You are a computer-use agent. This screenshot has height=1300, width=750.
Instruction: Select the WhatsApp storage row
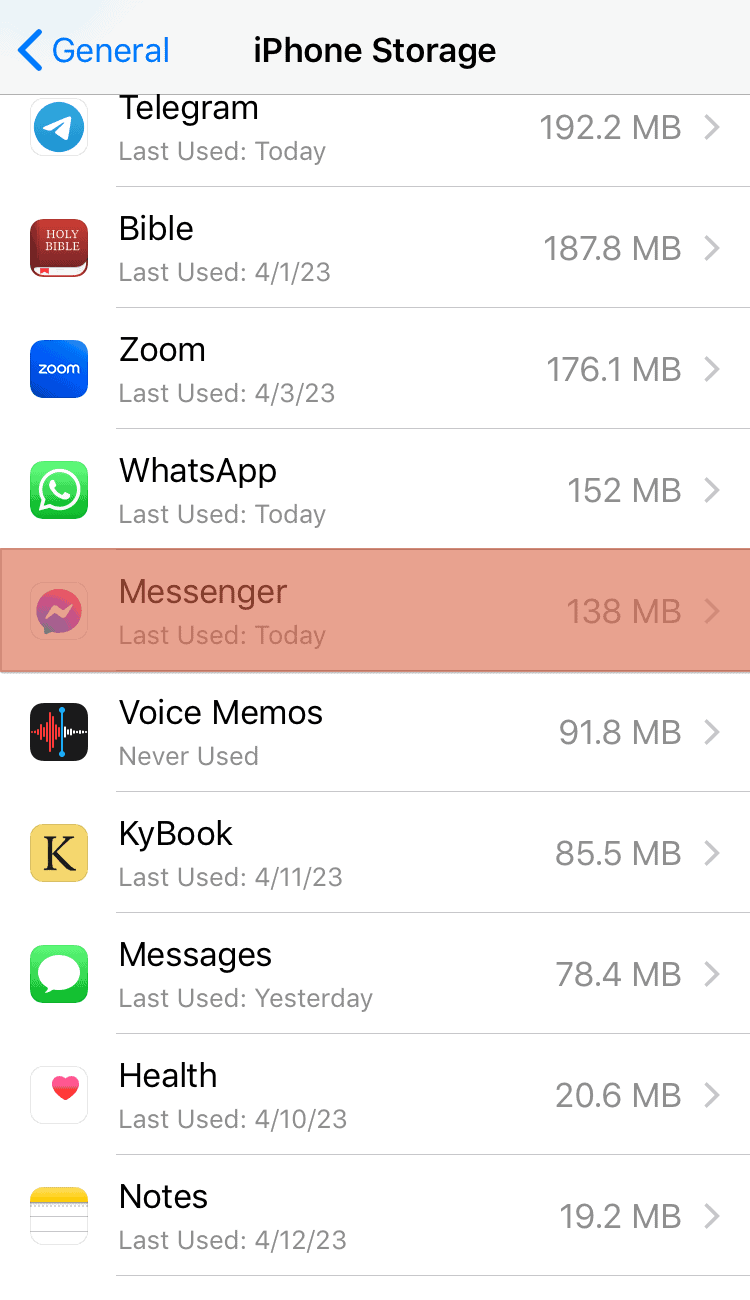click(x=375, y=490)
